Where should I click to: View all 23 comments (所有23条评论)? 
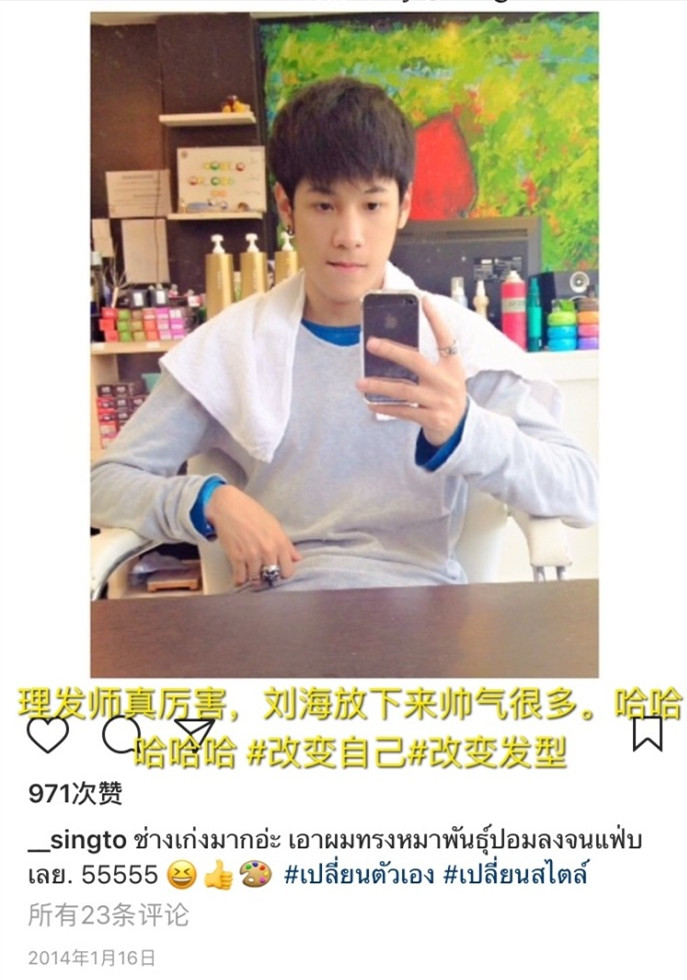click(x=108, y=914)
